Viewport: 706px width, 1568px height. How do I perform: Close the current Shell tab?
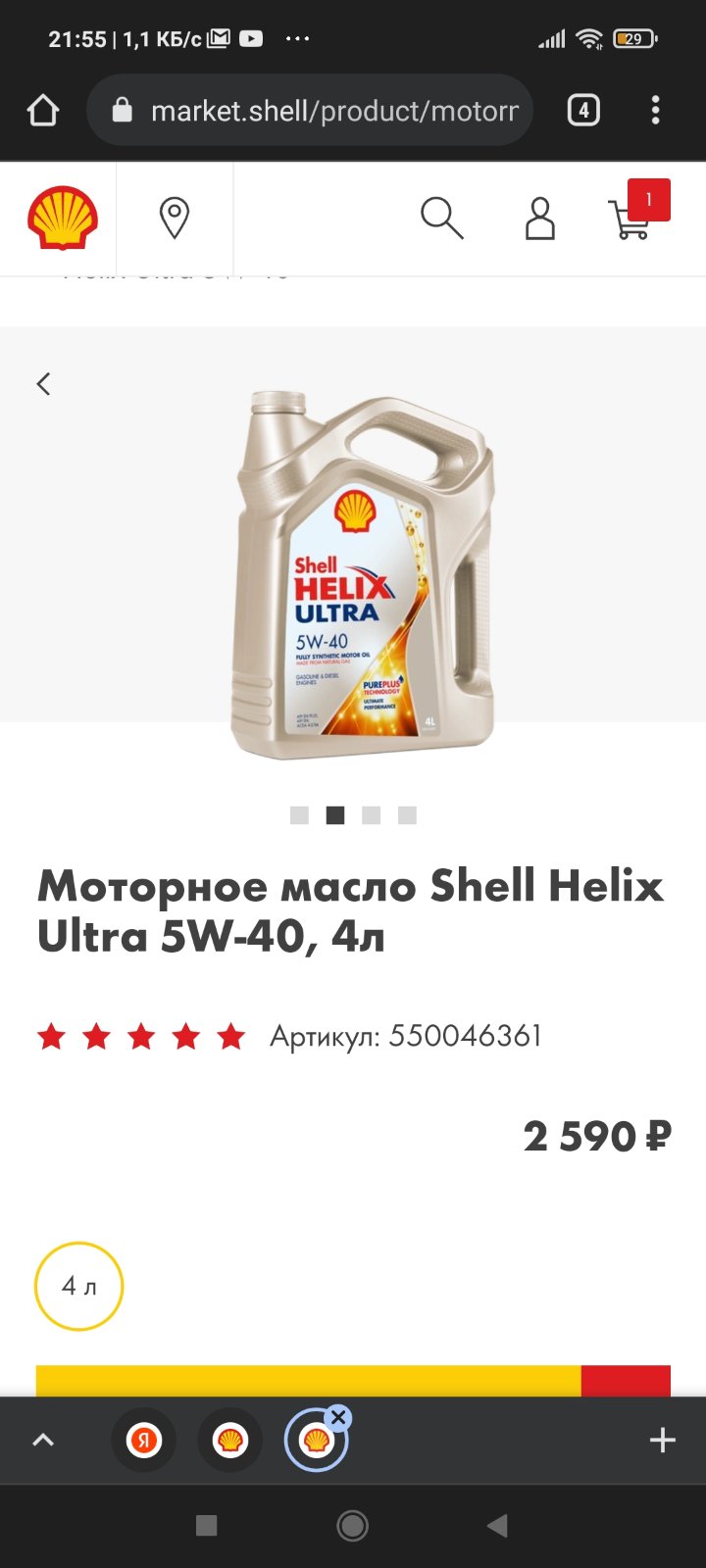(338, 1417)
